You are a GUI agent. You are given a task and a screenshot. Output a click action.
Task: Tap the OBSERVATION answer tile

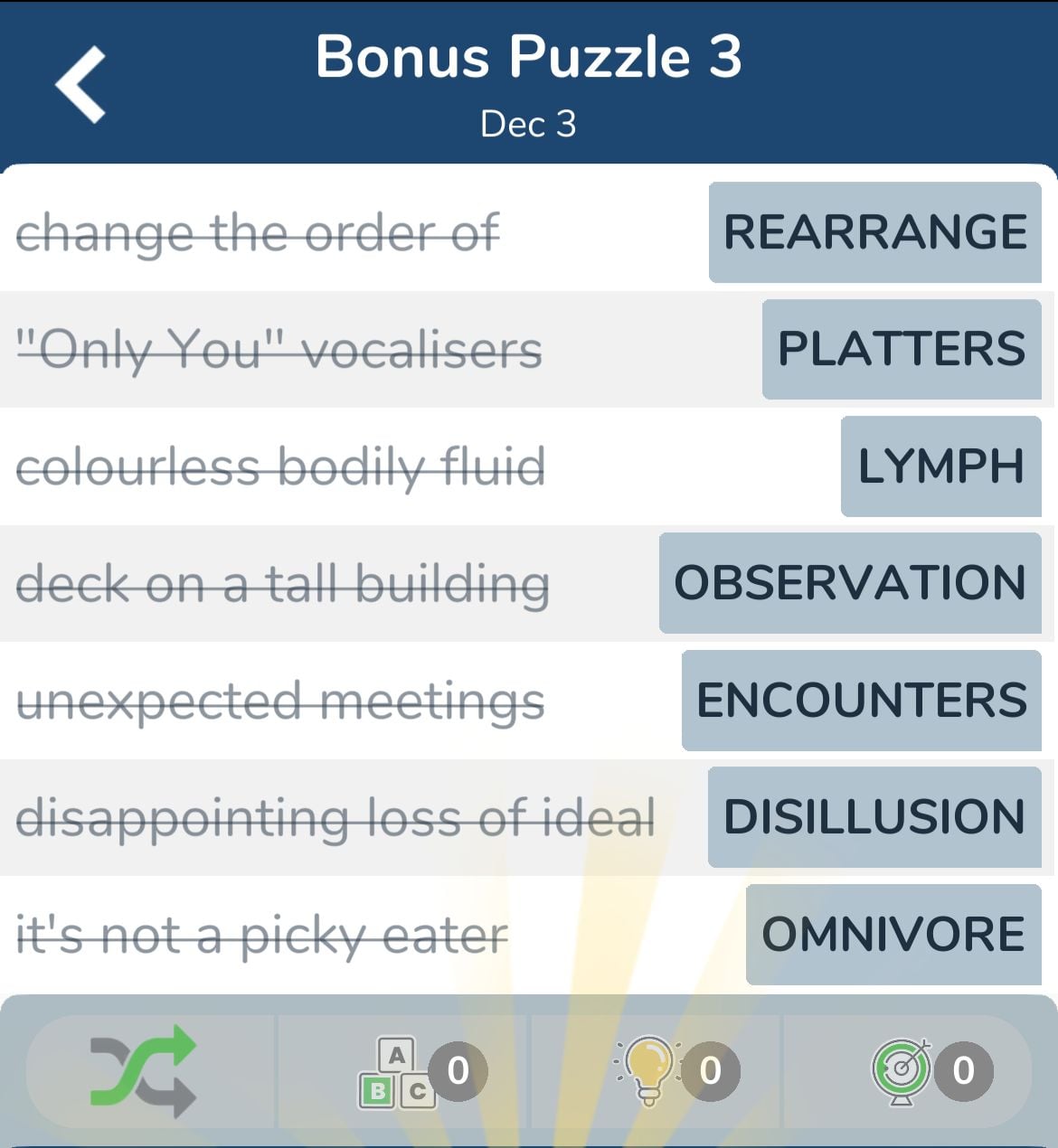pos(850,583)
